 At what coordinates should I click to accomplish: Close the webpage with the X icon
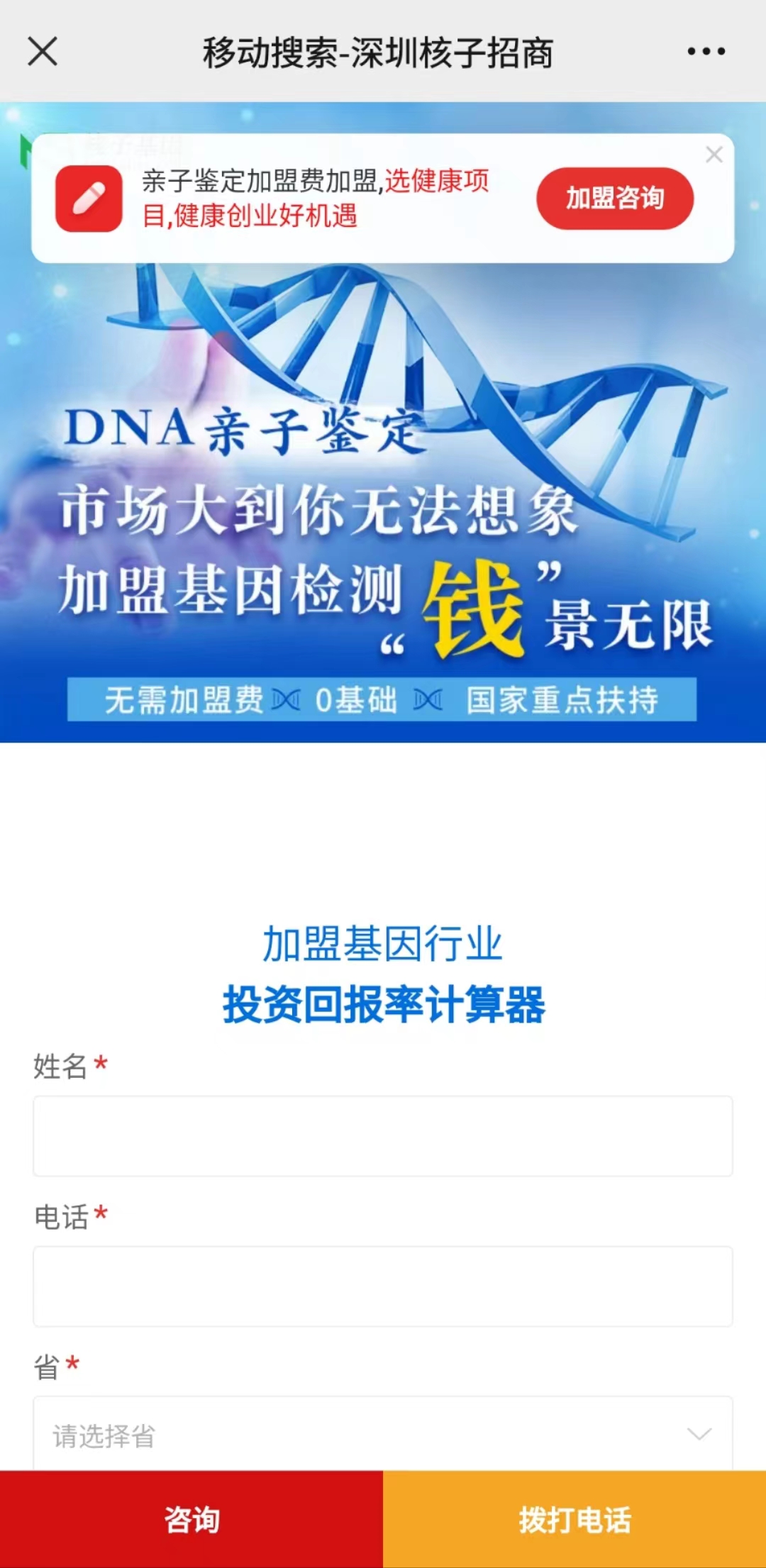click(43, 52)
